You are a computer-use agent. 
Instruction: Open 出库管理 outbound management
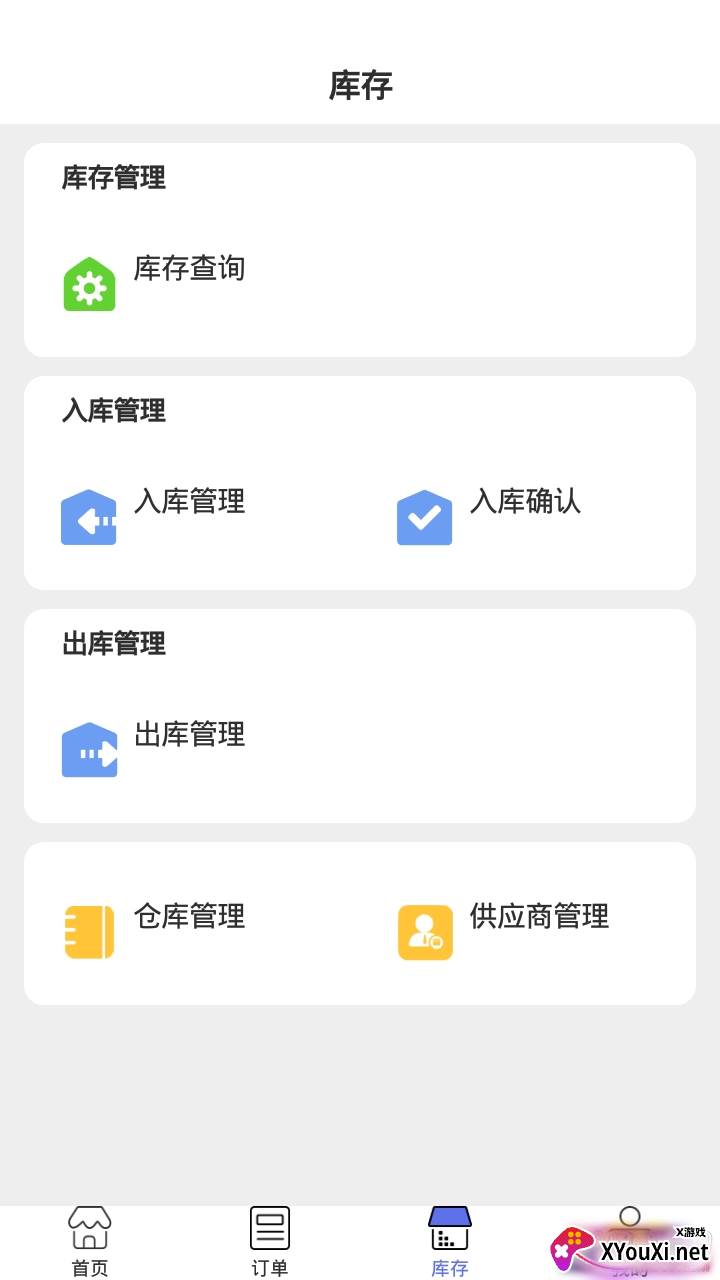click(155, 749)
